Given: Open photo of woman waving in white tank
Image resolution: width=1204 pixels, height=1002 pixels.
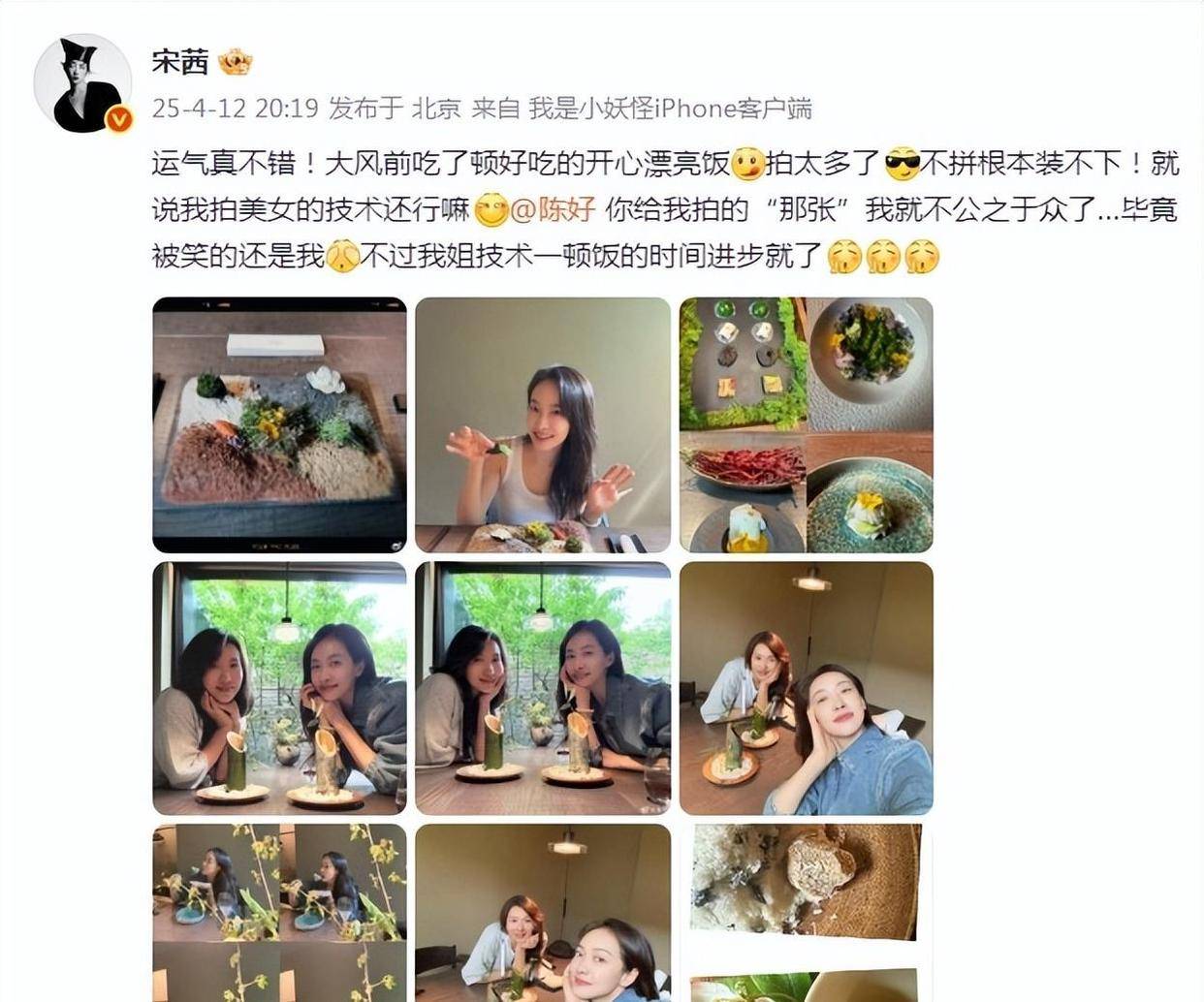Looking at the screenshot, I should click(x=542, y=424).
